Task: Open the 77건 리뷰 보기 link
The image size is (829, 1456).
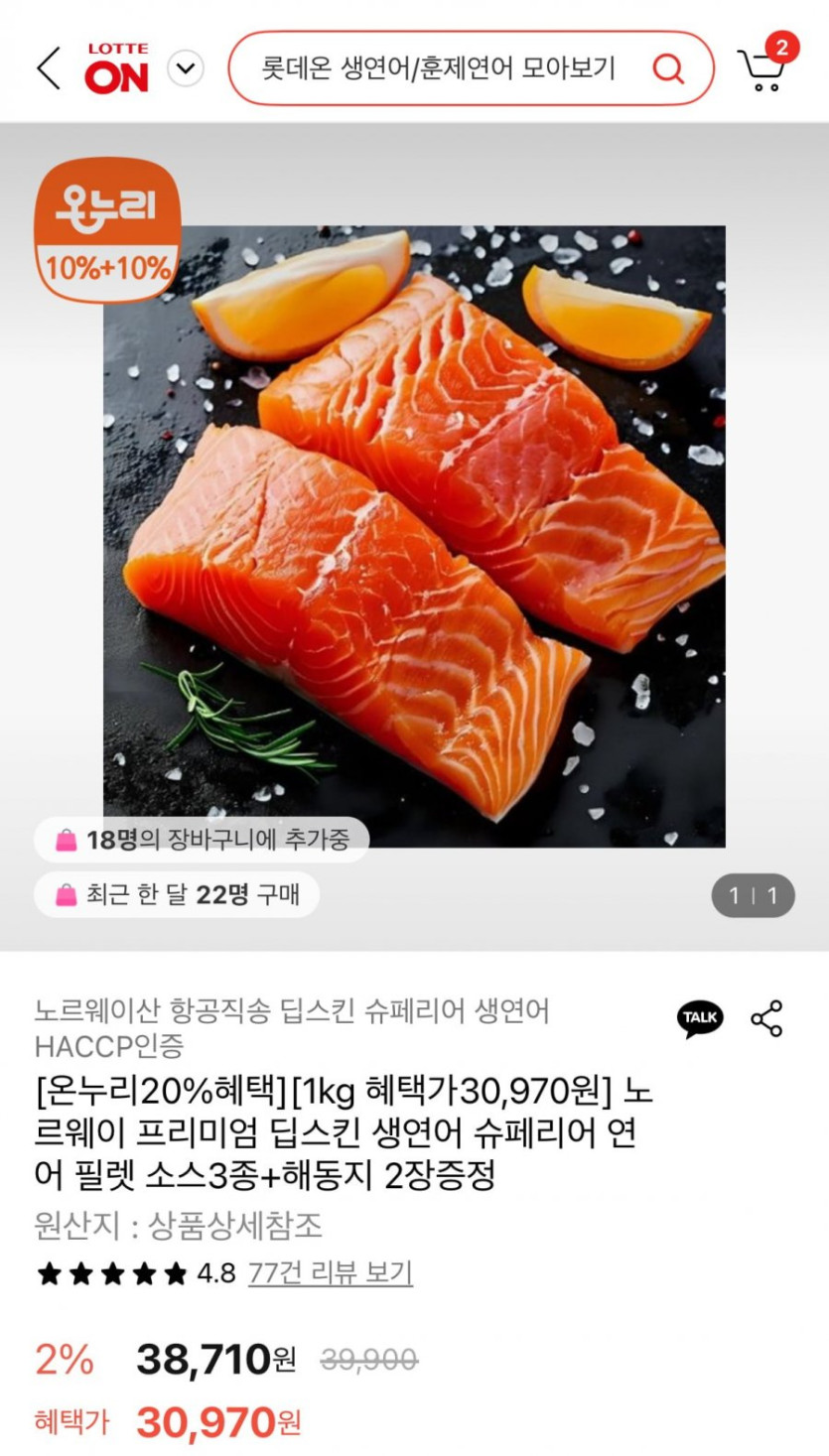Action: coord(331,1273)
